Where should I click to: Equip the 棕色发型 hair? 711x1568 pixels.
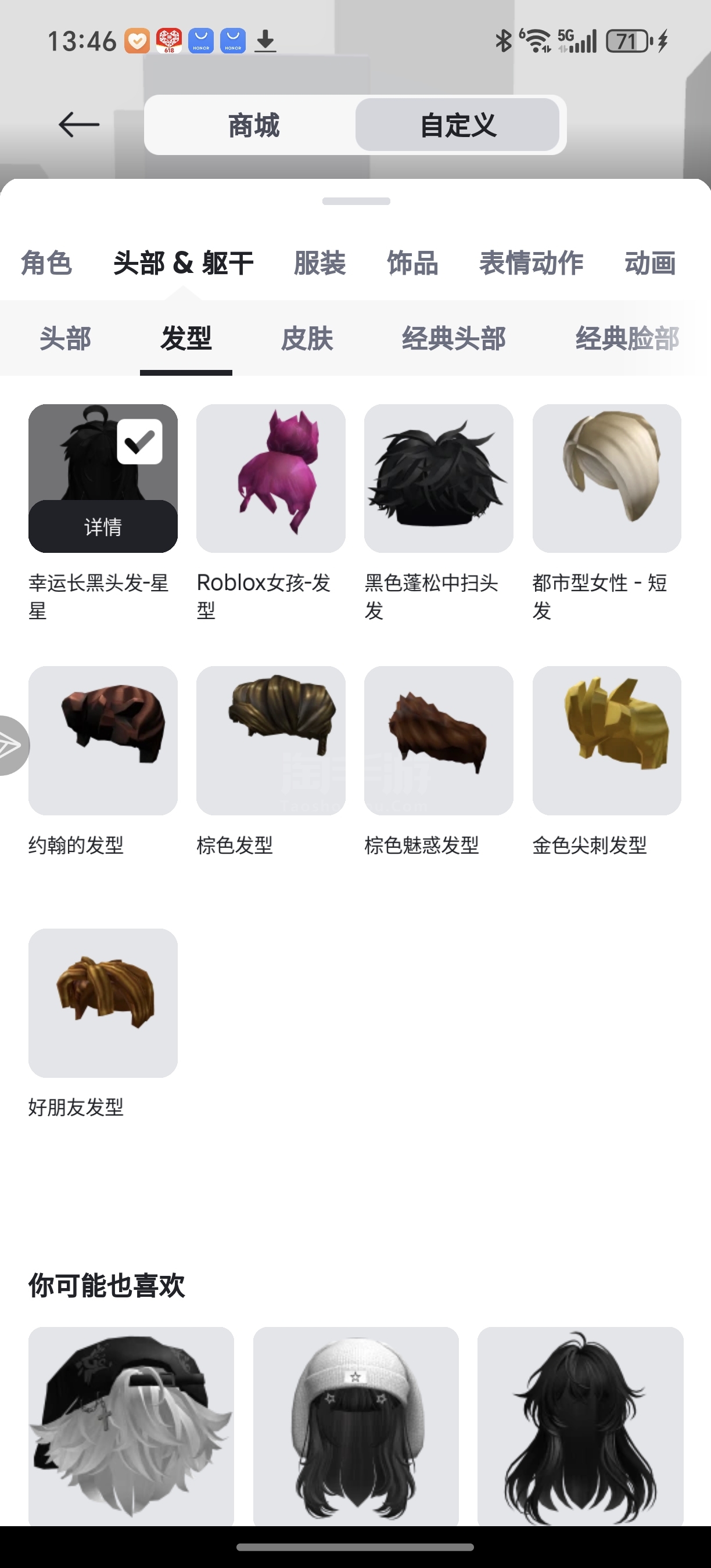pyautogui.click(x=271, y=740)
